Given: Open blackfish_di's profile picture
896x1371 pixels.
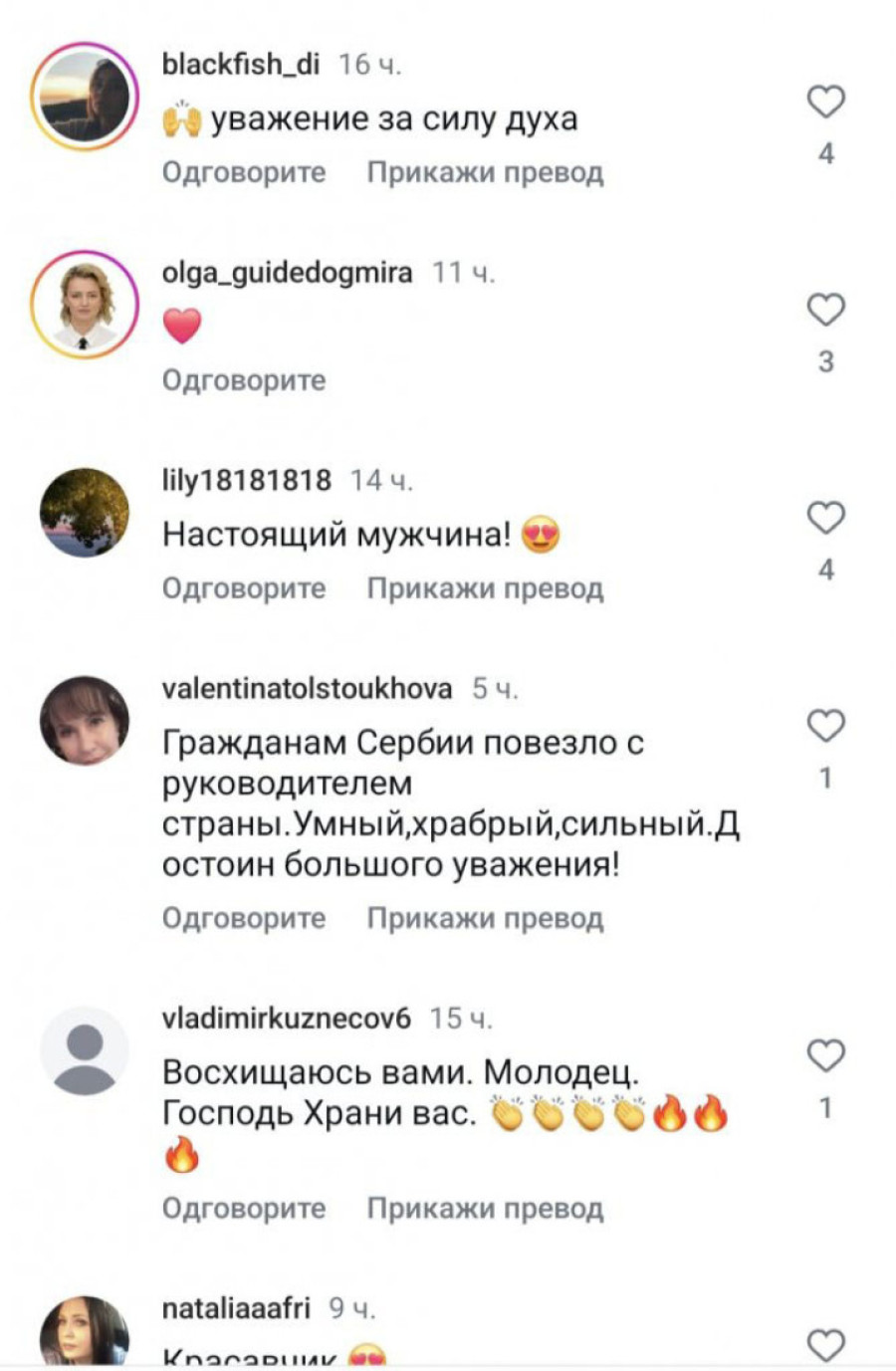Looking at the screenshot, I should click(x=85, y=97).
